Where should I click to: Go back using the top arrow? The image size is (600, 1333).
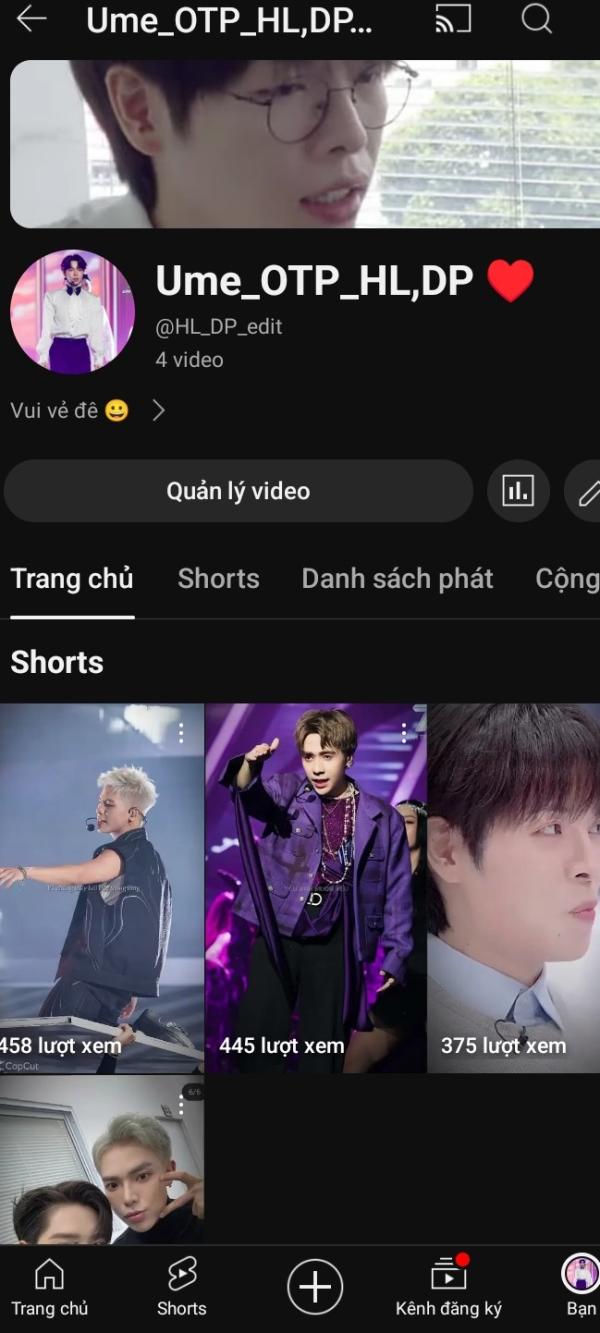pyautogui.click(x=32, y=19)
